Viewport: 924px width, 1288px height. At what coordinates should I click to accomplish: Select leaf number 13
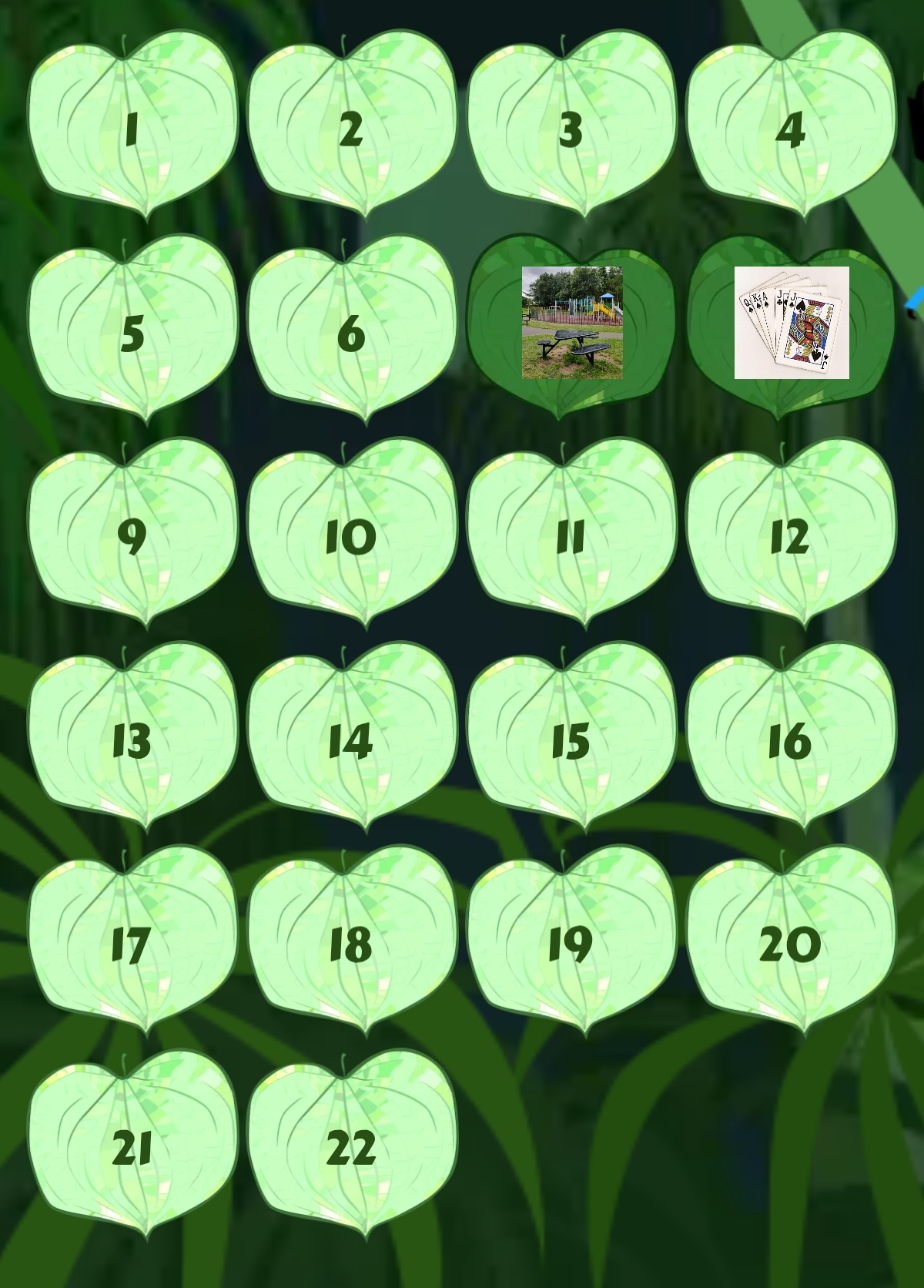132,740
